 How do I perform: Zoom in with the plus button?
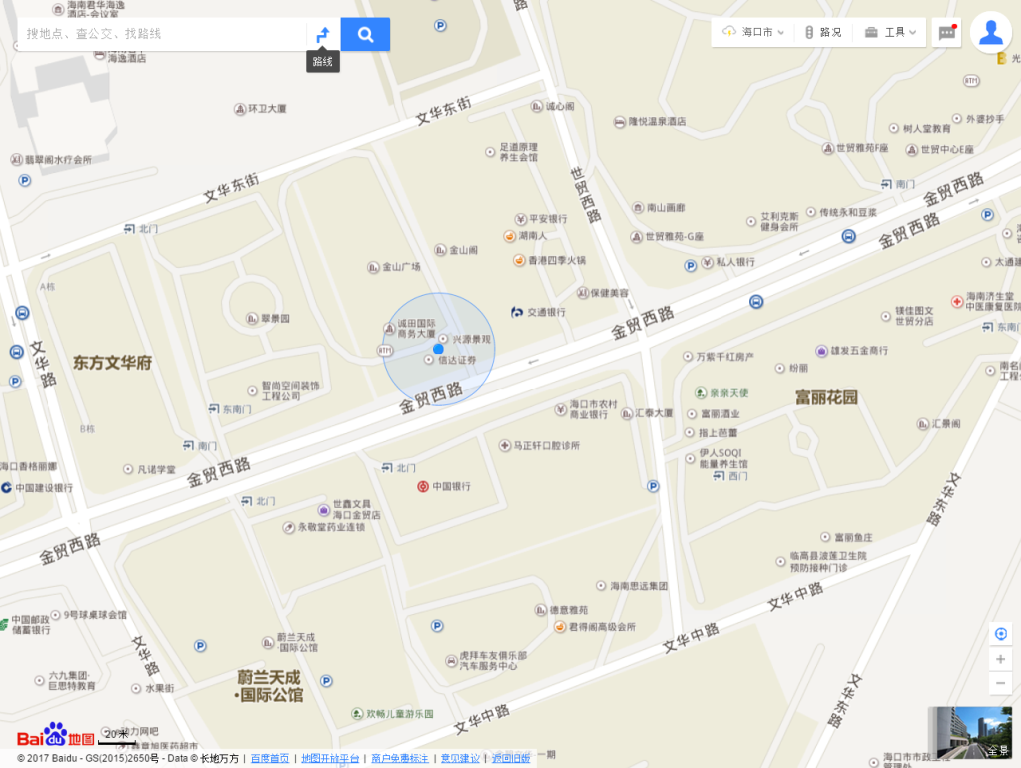1000,659
